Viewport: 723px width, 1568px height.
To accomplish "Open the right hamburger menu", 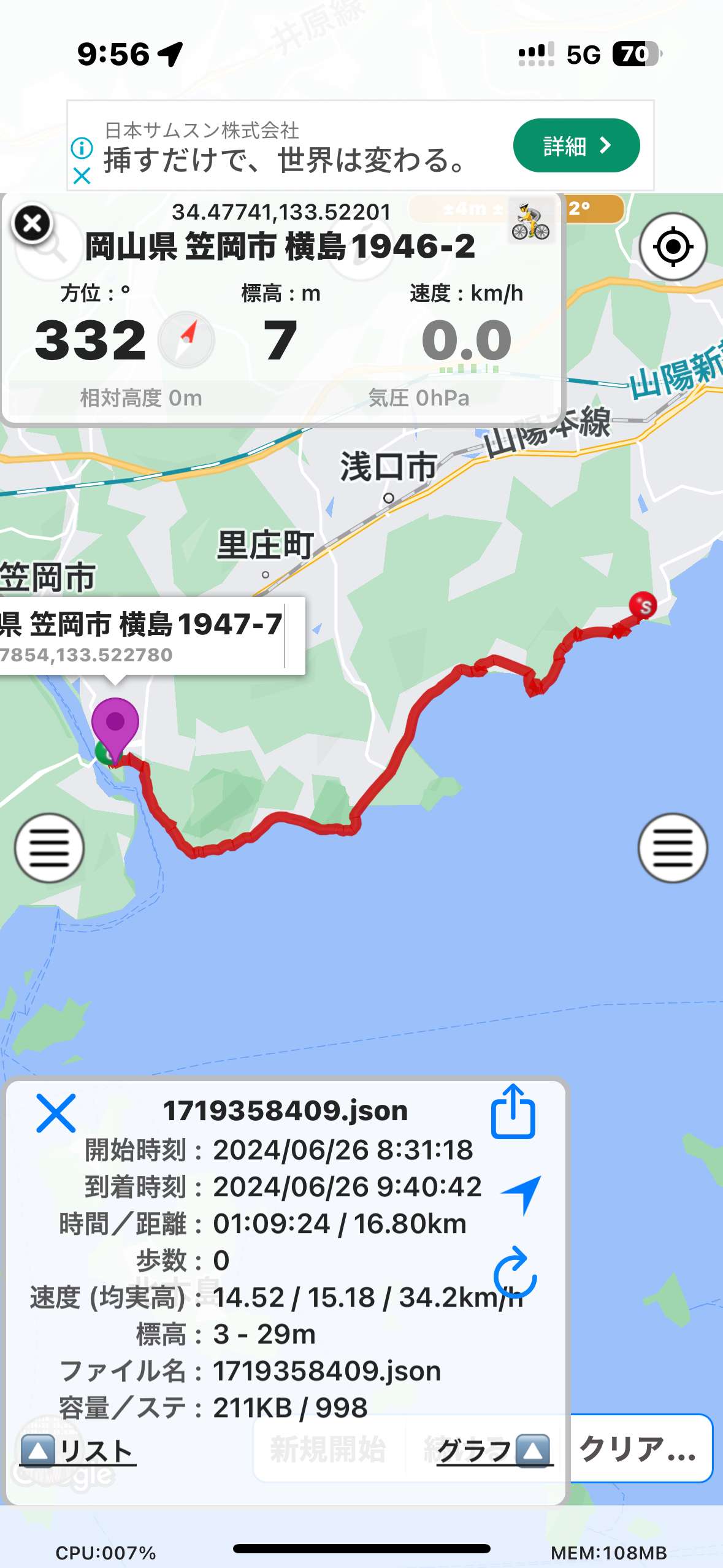I will click(x=673, y=848).
